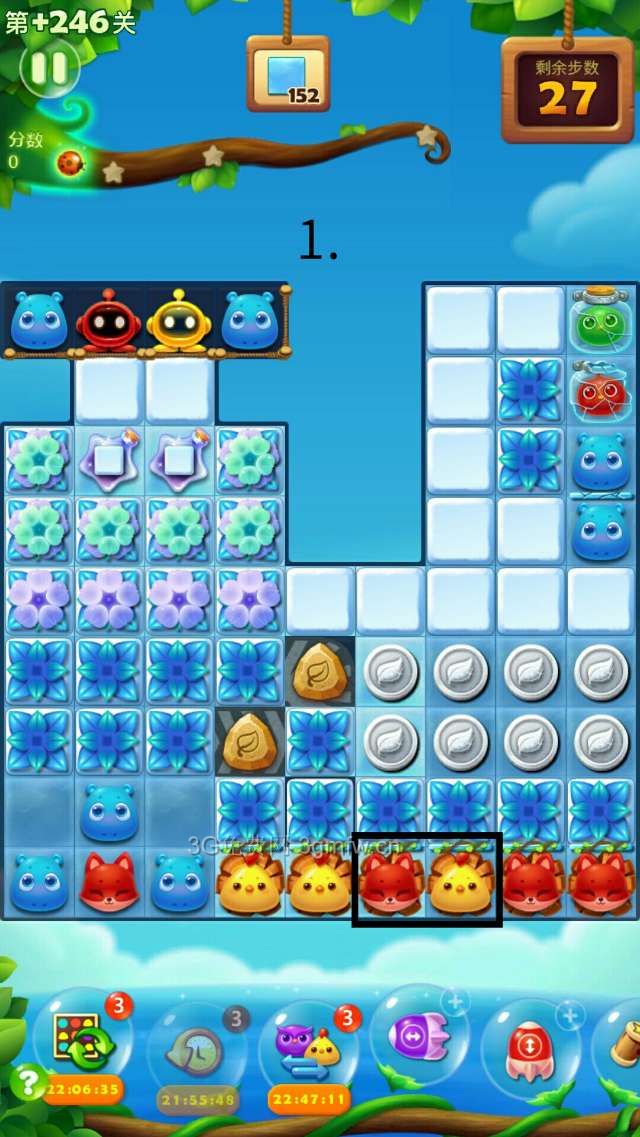
Task: Pause the game
Action: 48,68
